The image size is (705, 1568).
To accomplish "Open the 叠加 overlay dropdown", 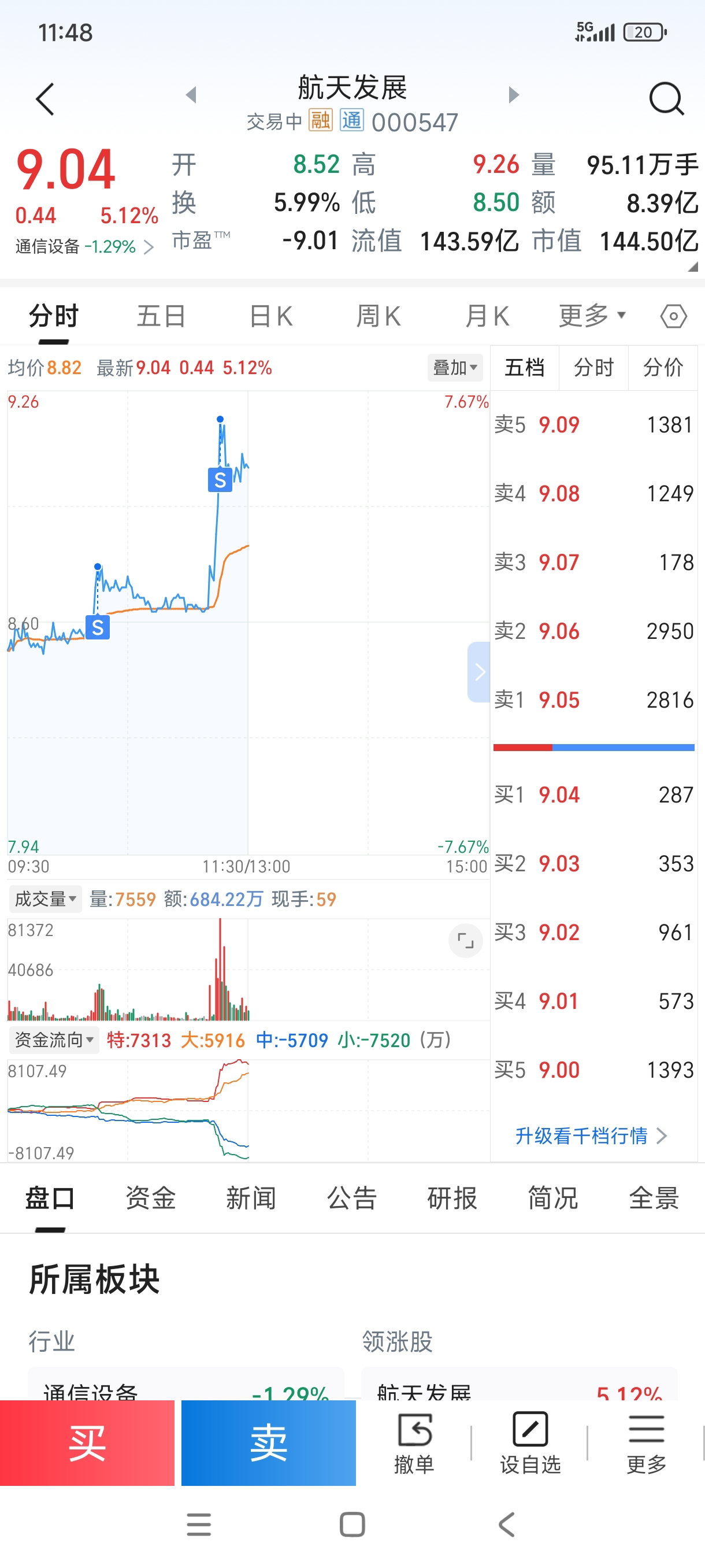I will (454, 368).
